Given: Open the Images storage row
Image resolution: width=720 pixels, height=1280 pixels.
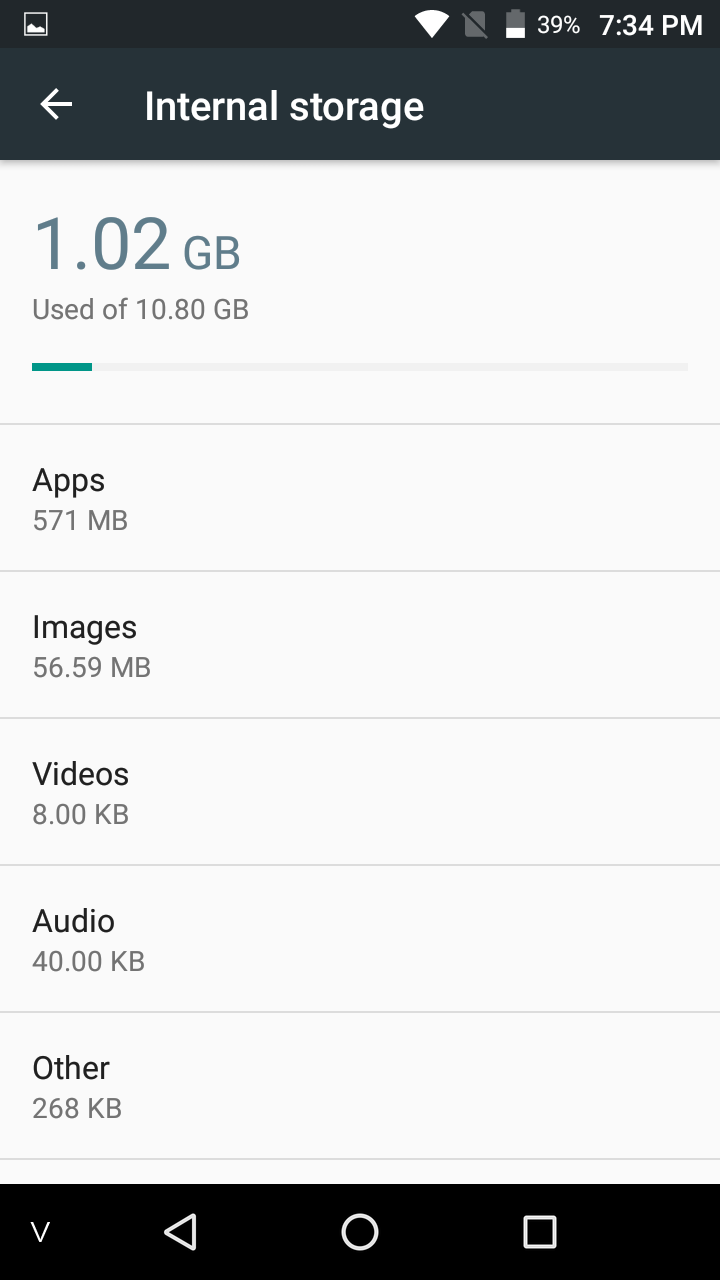Looking at the screenshot, I should tap(360, 645).
